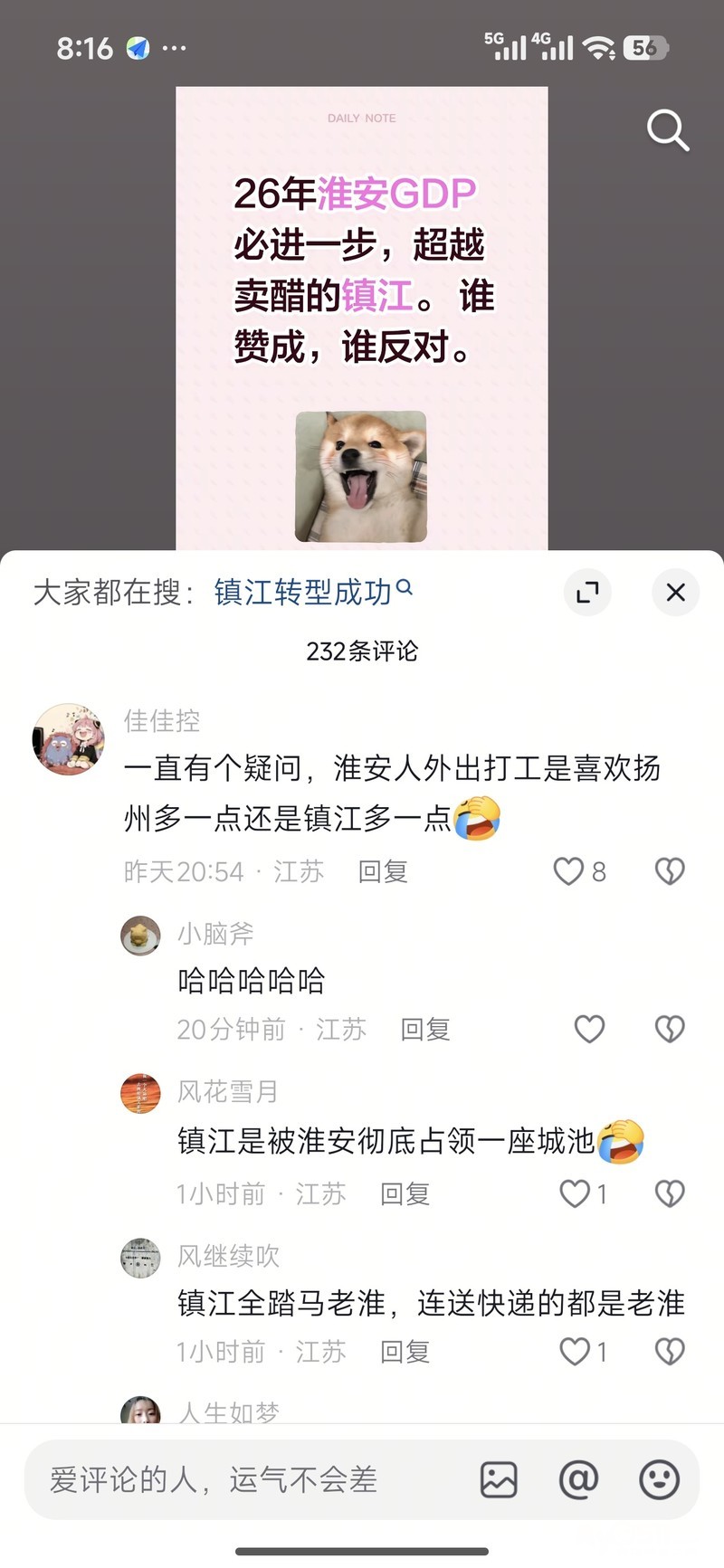Viewport: 724px width, 1568px height.
Task: Like 风花雪月's comment
Action: (576, 1193)
